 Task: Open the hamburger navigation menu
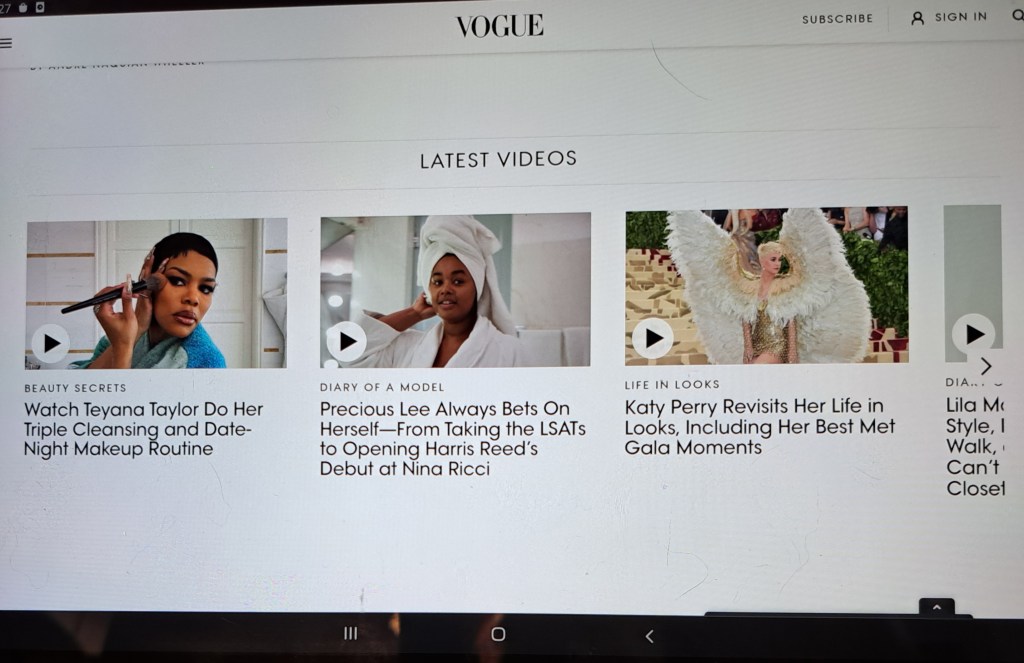tap(6, 43)
